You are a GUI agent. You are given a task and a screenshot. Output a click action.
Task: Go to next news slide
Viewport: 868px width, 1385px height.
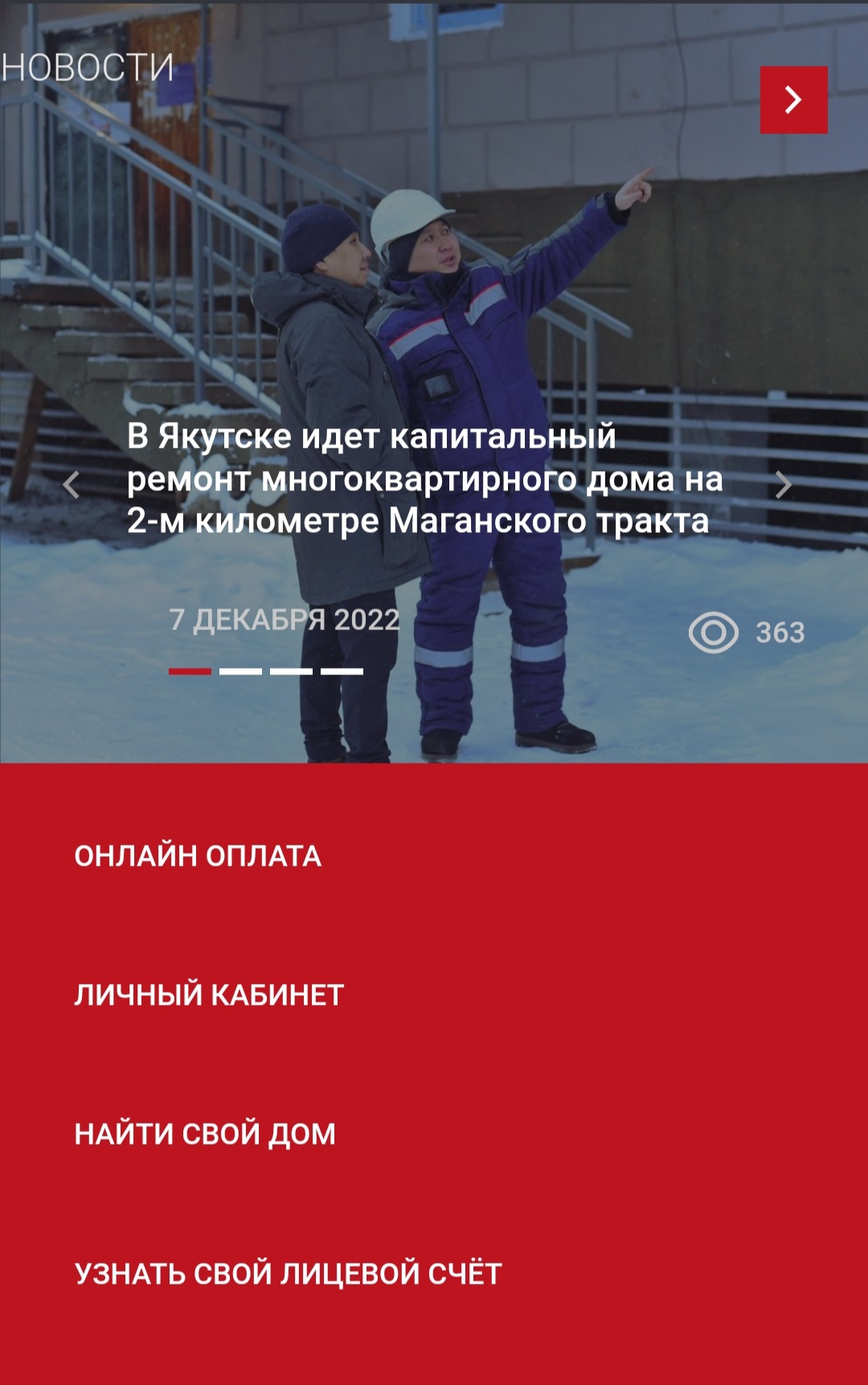783,485
